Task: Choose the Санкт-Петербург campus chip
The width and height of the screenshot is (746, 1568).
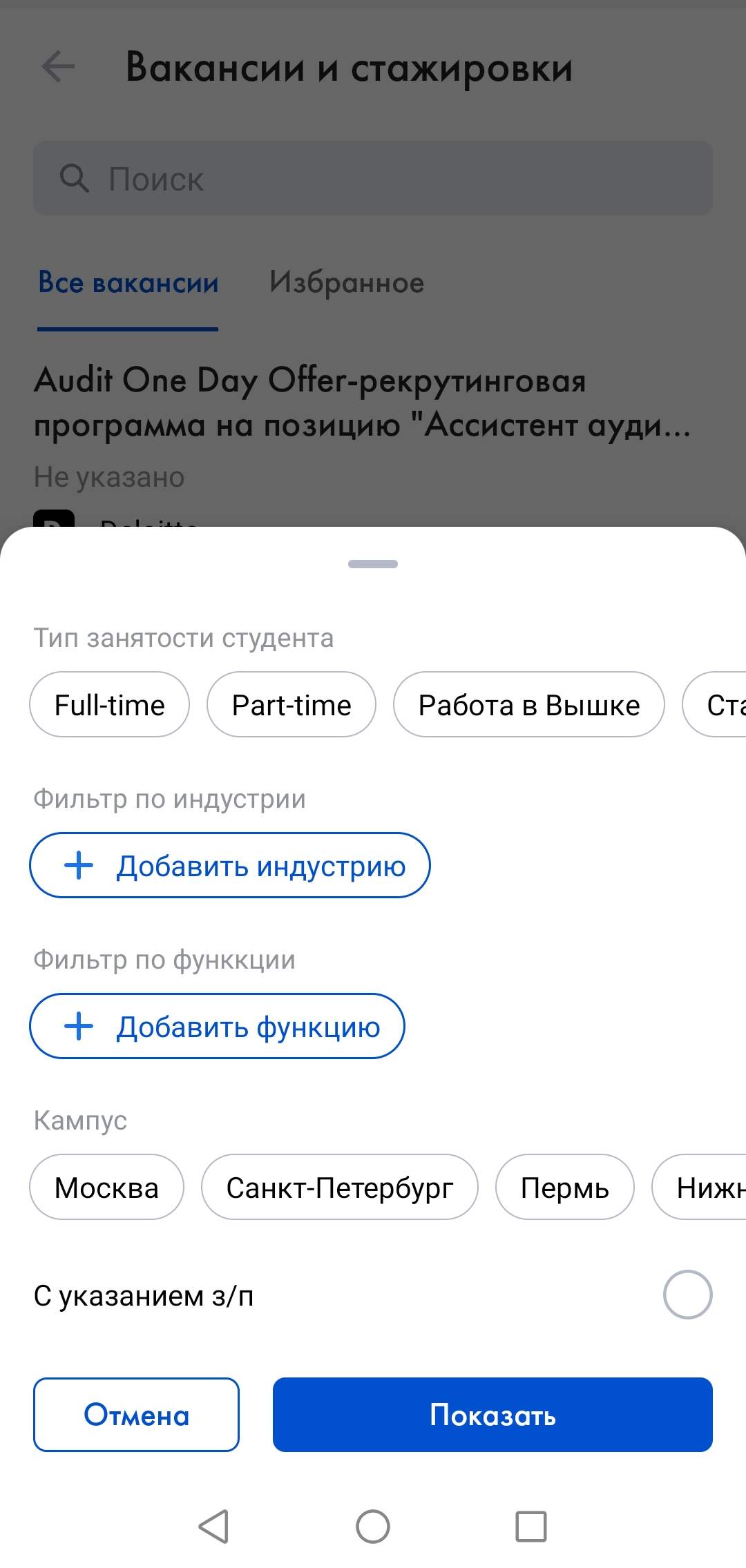Action: click(339, 1188)
